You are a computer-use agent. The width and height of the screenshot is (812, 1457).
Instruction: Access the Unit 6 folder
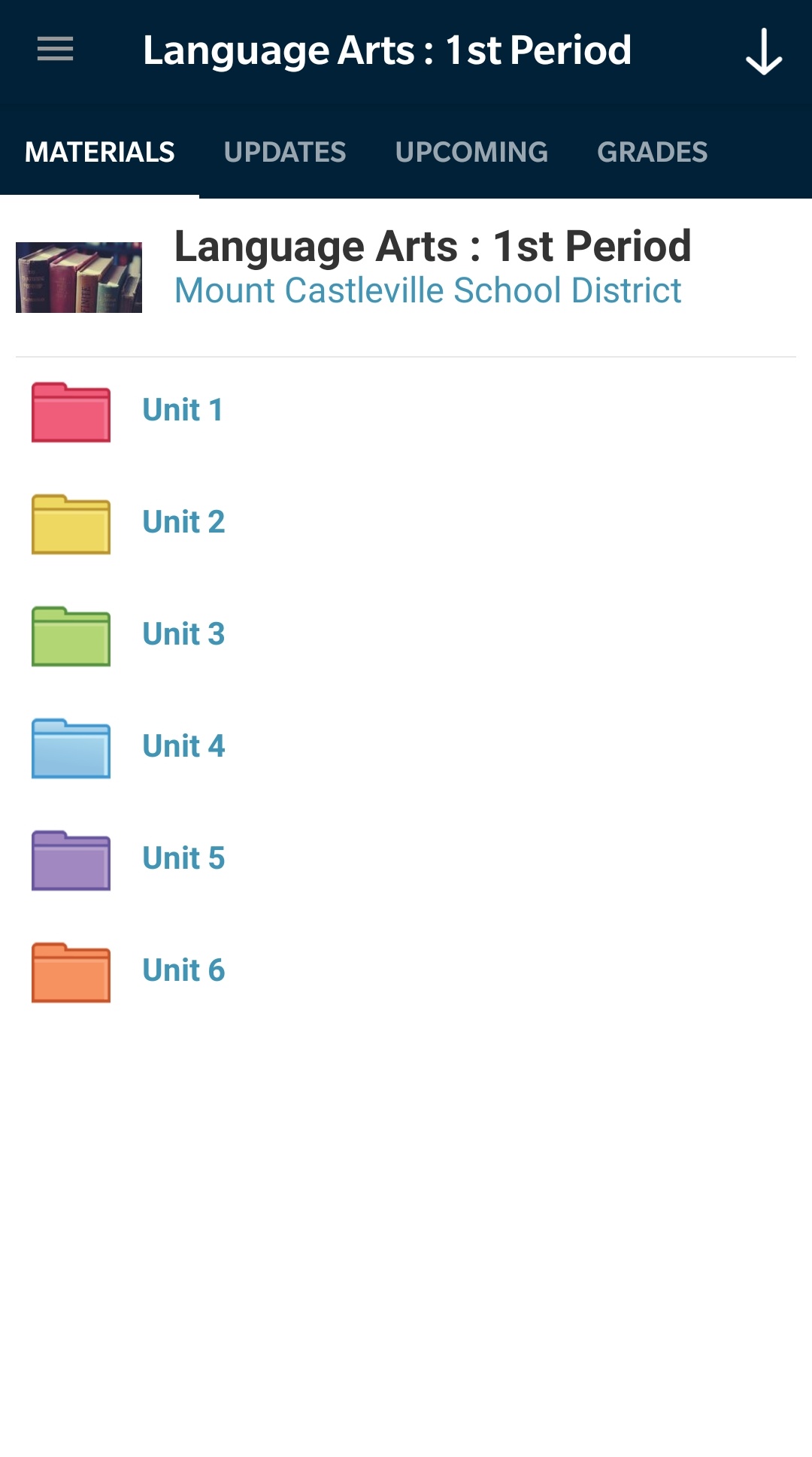[183, 970]
